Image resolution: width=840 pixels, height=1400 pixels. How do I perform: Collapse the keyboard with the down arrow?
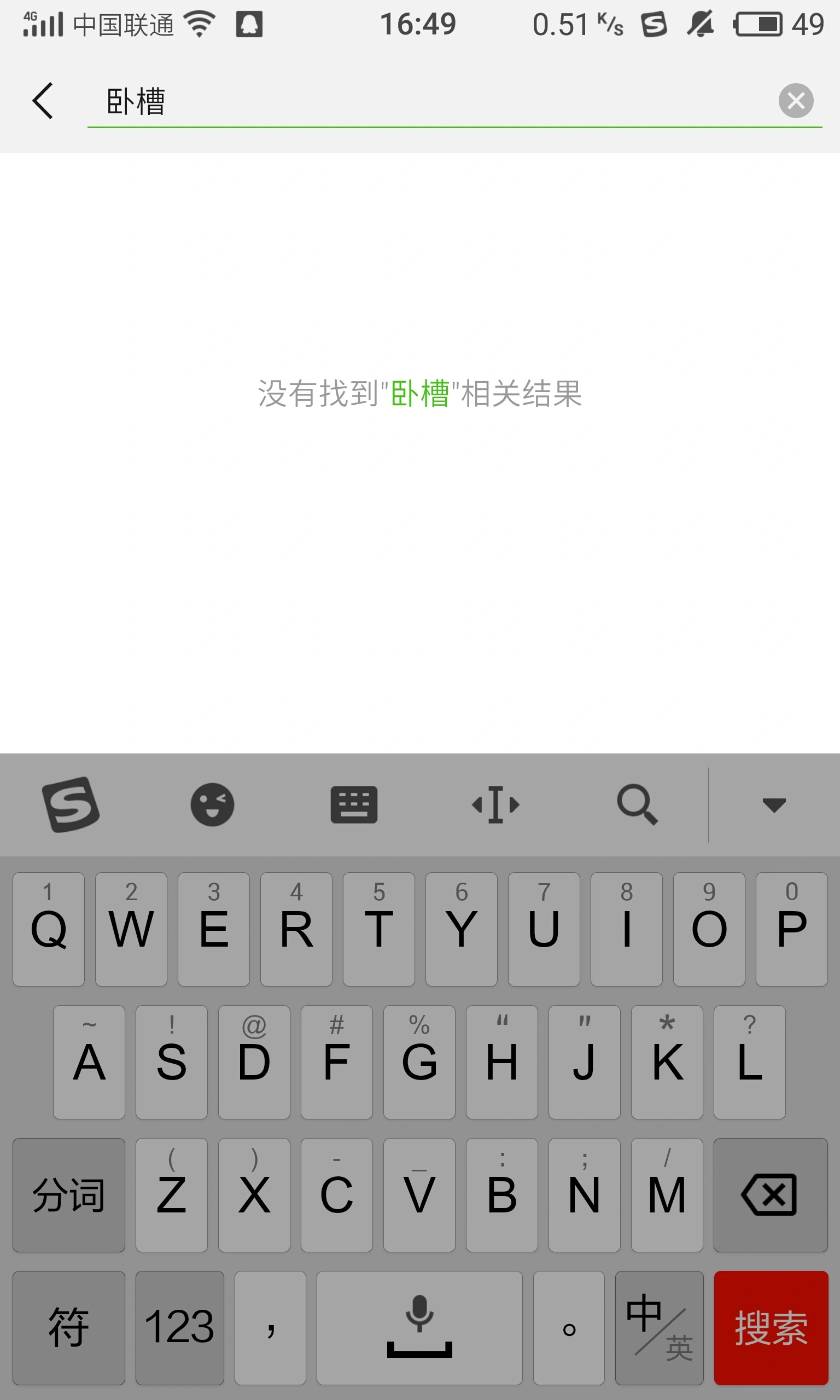(774, 804)
